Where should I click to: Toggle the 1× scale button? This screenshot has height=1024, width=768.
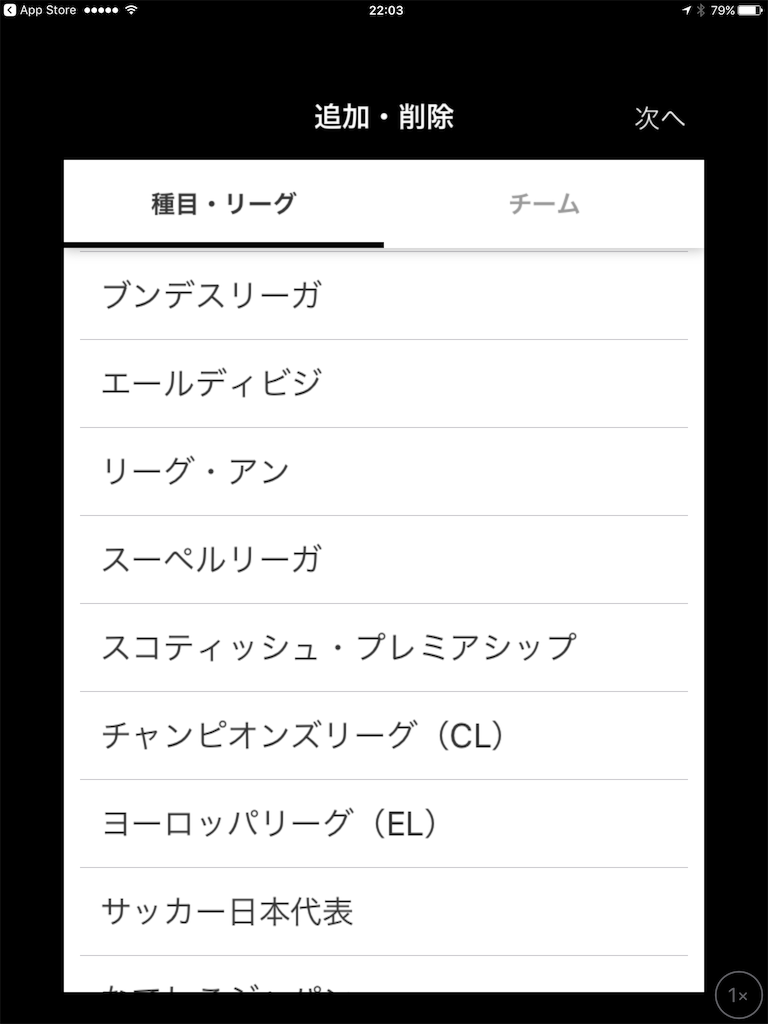click(x=738, y=995)
